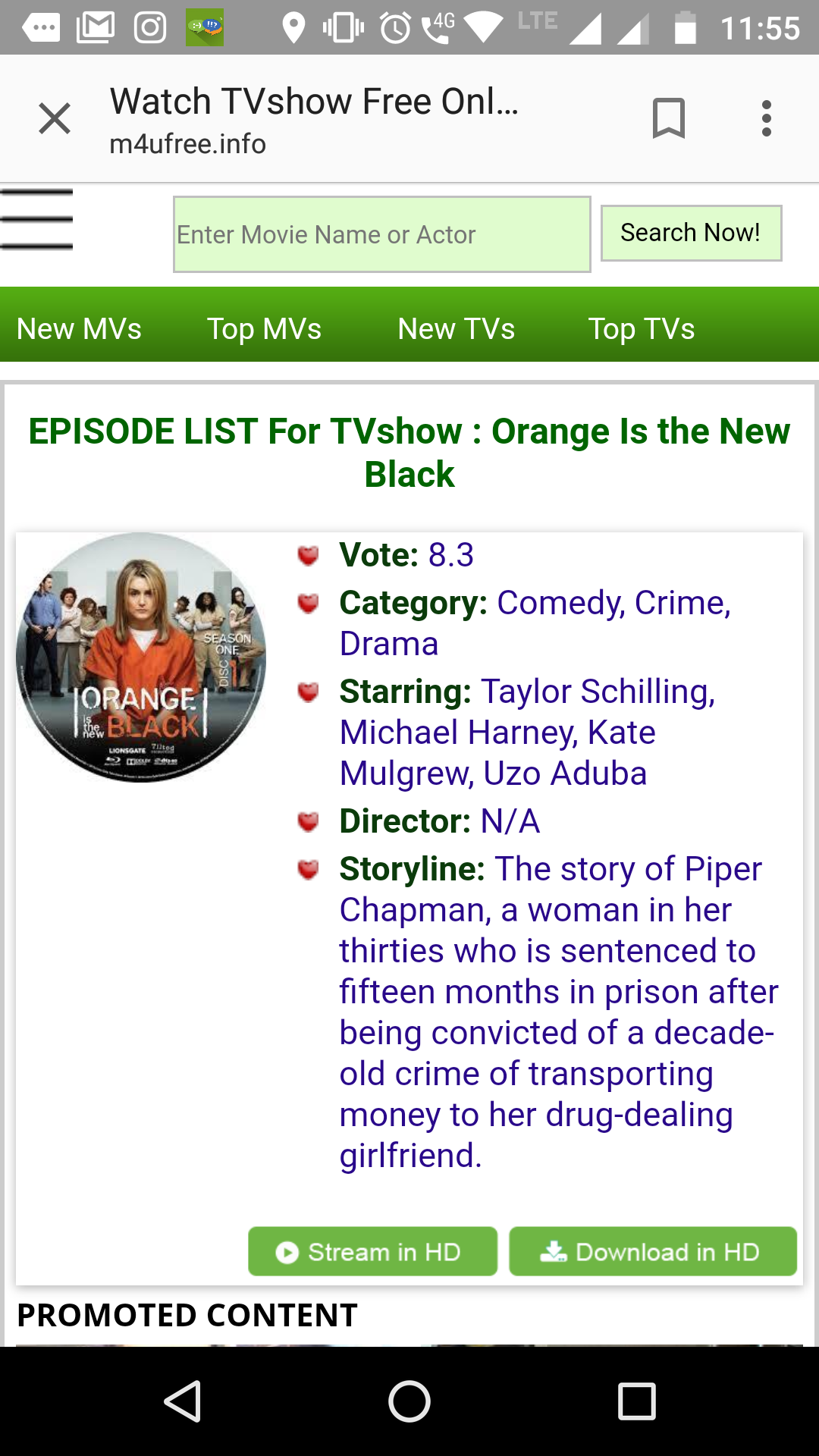Open the Comedy category link
The image size is (819, 1456).
click(x=560, y=603)
